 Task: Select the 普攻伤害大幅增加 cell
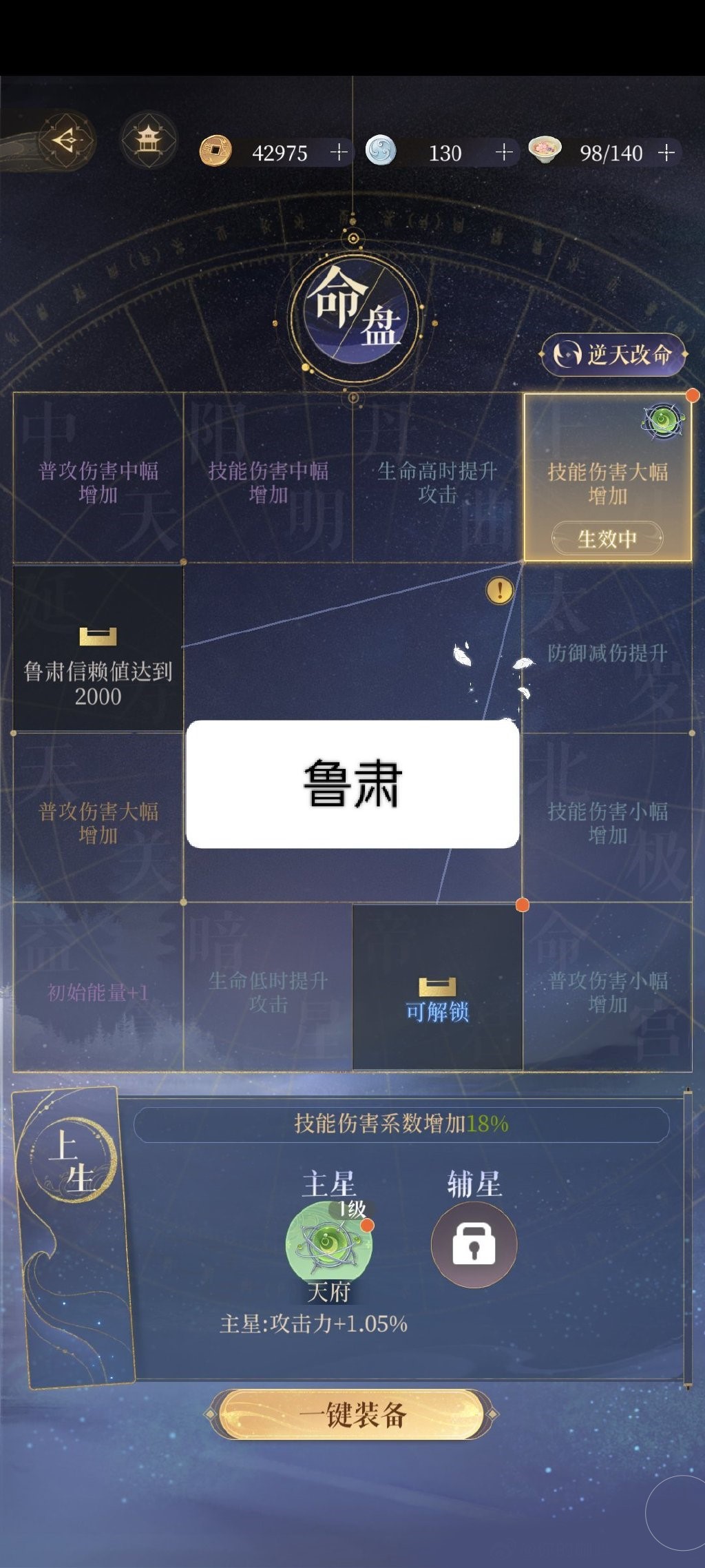(x=98, y=821)
